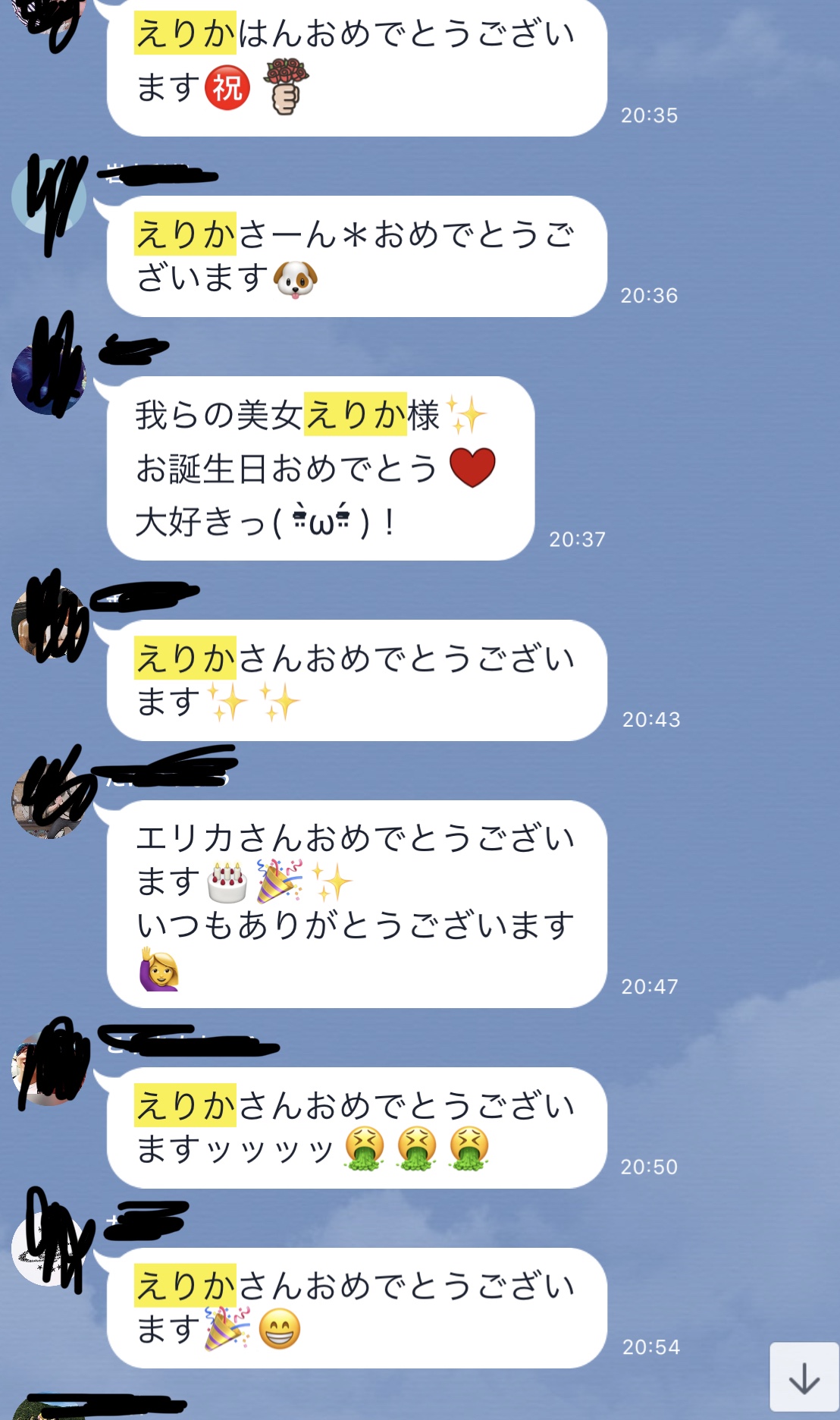Open avatar beside the 我らの美女えりか様 message
The width and height of the screenshot is (840, 1420).
click(49, 377)
